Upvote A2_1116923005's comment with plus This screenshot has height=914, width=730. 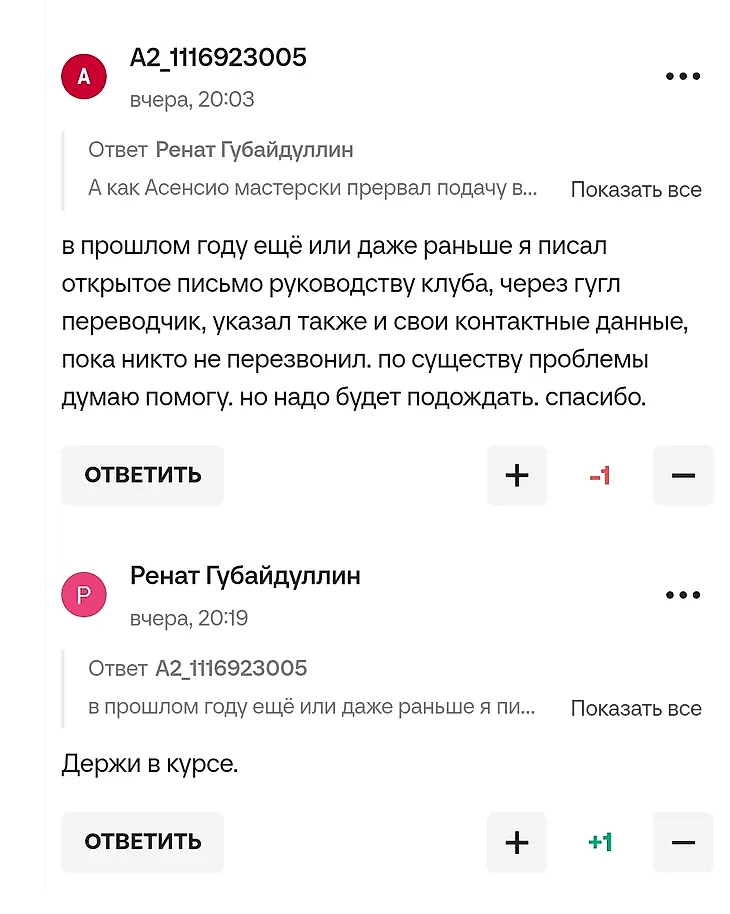pyautogui.click(x=517, y=475)
